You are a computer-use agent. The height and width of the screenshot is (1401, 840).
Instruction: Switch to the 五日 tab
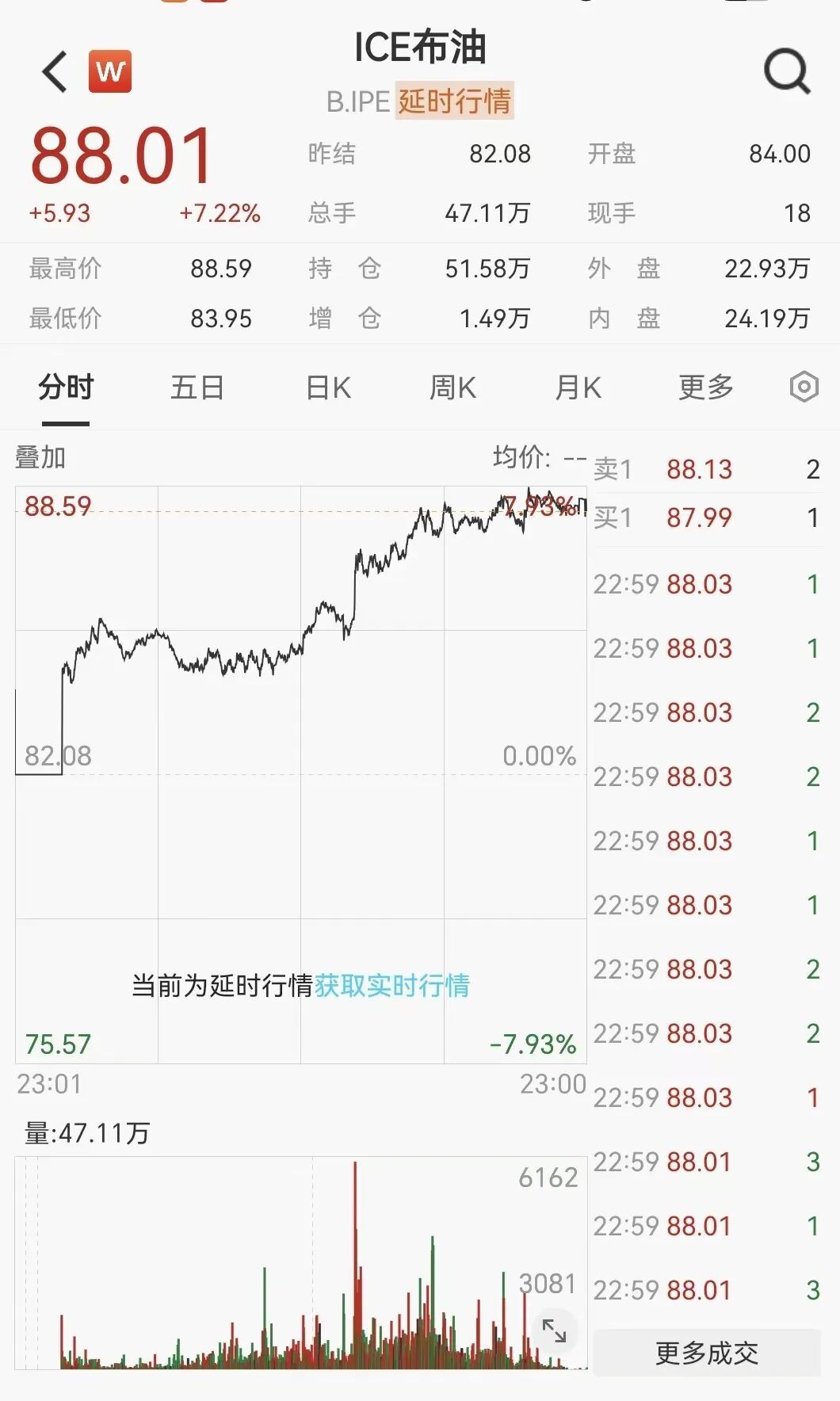197,387
